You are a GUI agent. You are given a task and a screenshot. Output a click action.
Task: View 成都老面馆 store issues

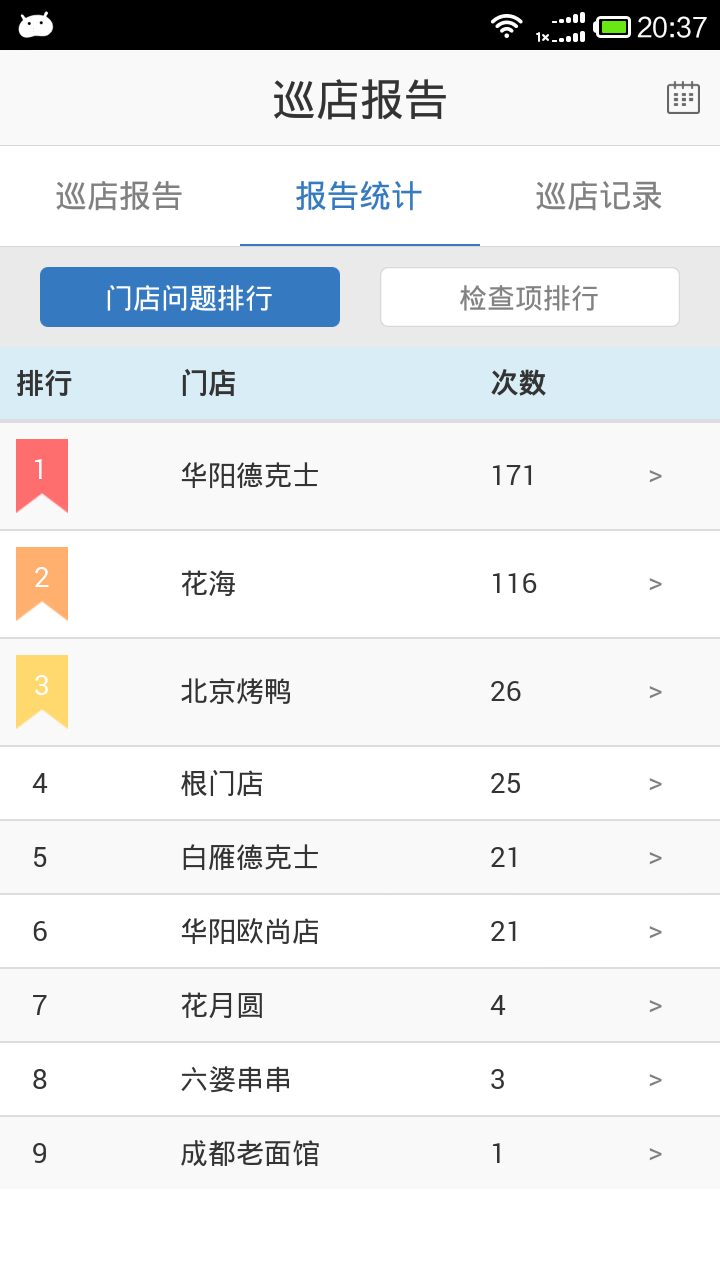click(x=360, y=1153)
